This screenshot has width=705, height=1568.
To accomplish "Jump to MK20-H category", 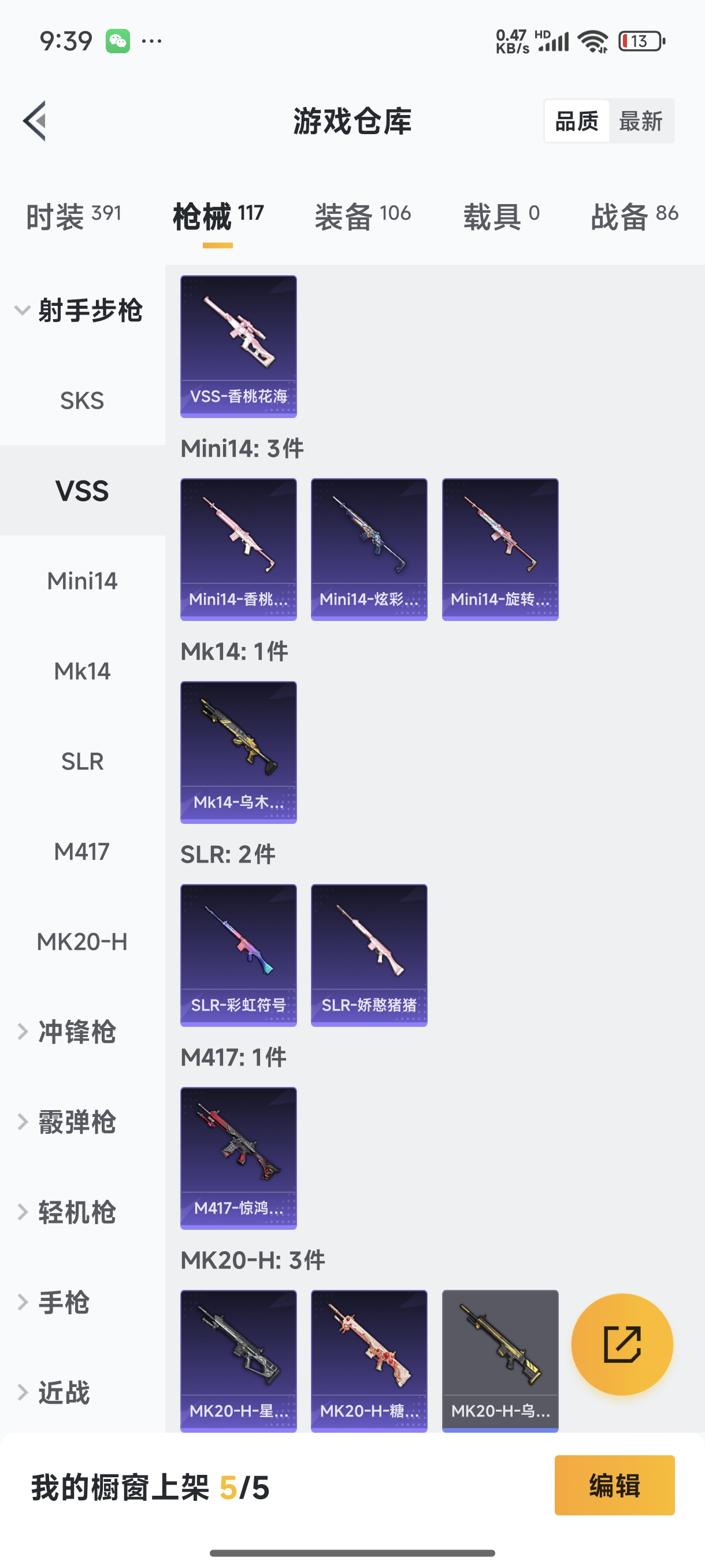I will click(x=82, y=942).
